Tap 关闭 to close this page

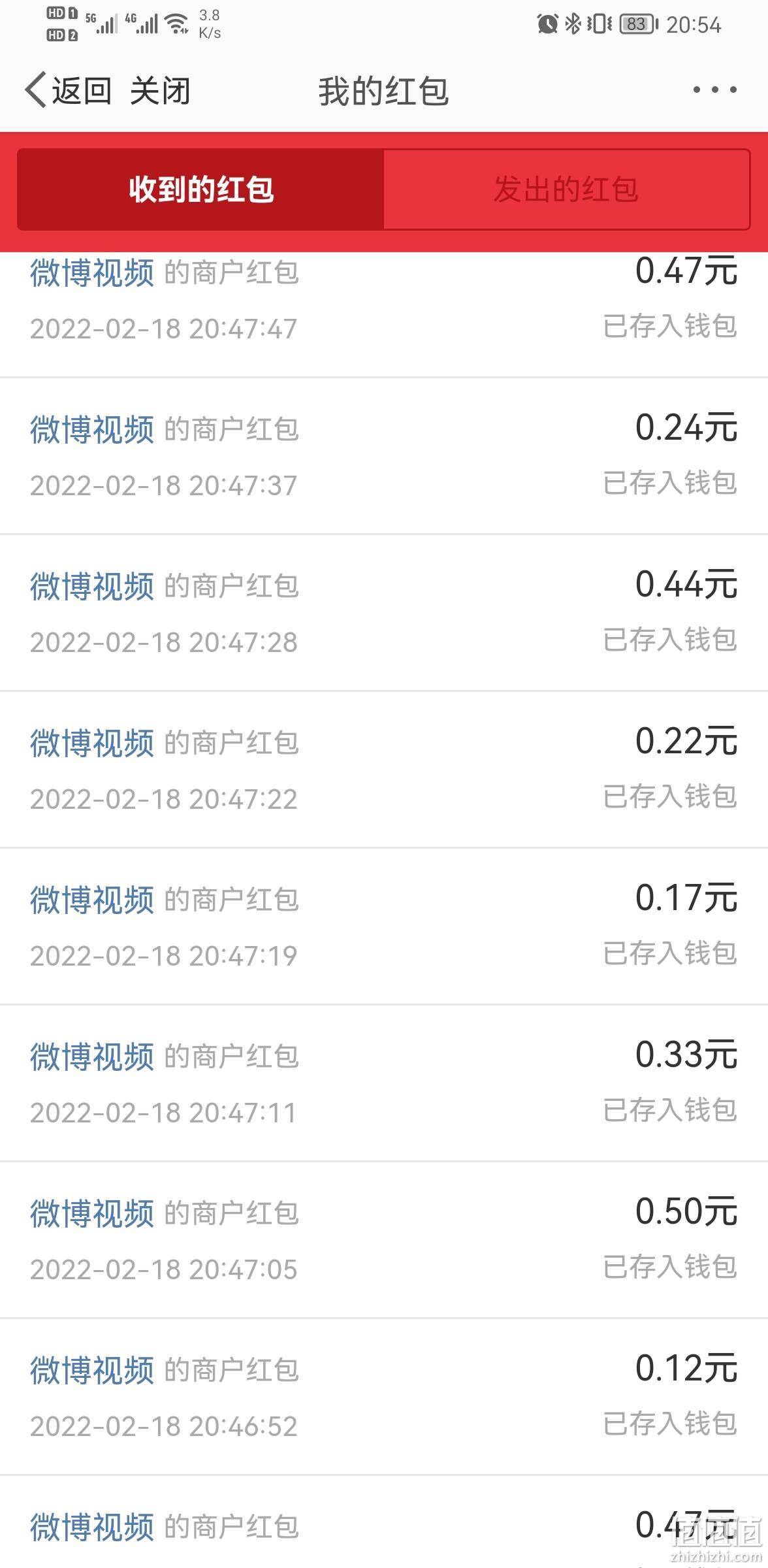[x=160, y=90]
